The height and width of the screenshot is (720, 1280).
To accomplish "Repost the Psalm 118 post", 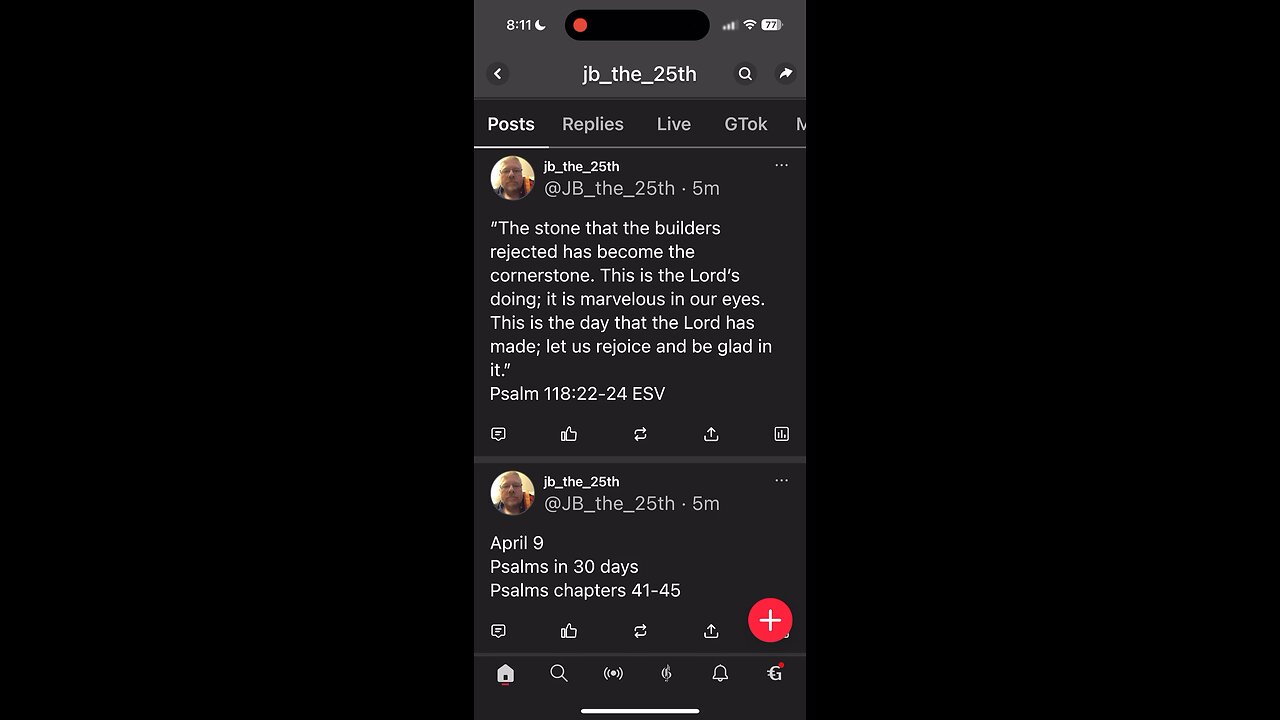I will pyautogui.click(x=640, y=434).
